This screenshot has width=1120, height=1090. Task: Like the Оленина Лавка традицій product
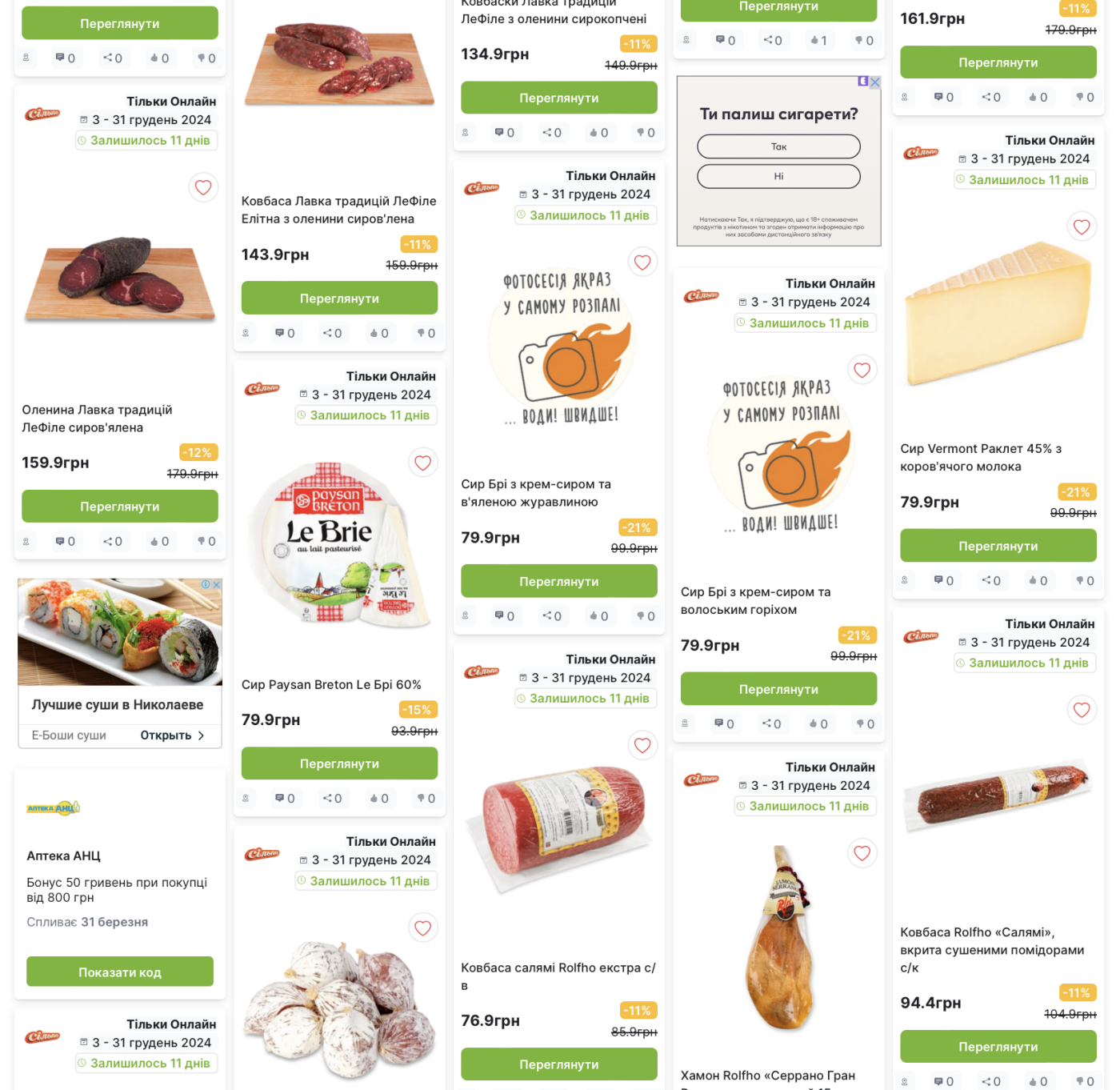coord(203,187)
